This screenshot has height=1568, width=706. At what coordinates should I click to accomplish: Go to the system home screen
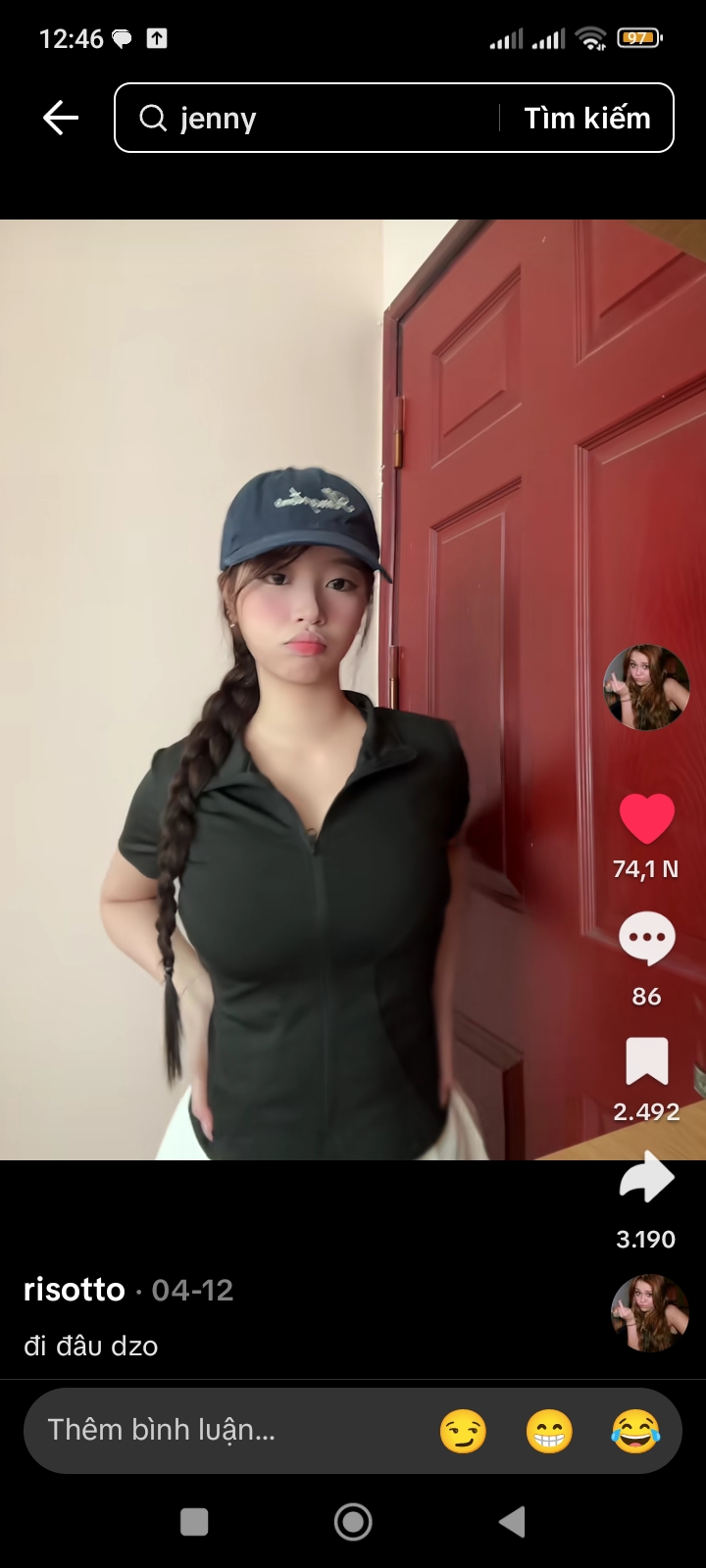point(353,1522)
